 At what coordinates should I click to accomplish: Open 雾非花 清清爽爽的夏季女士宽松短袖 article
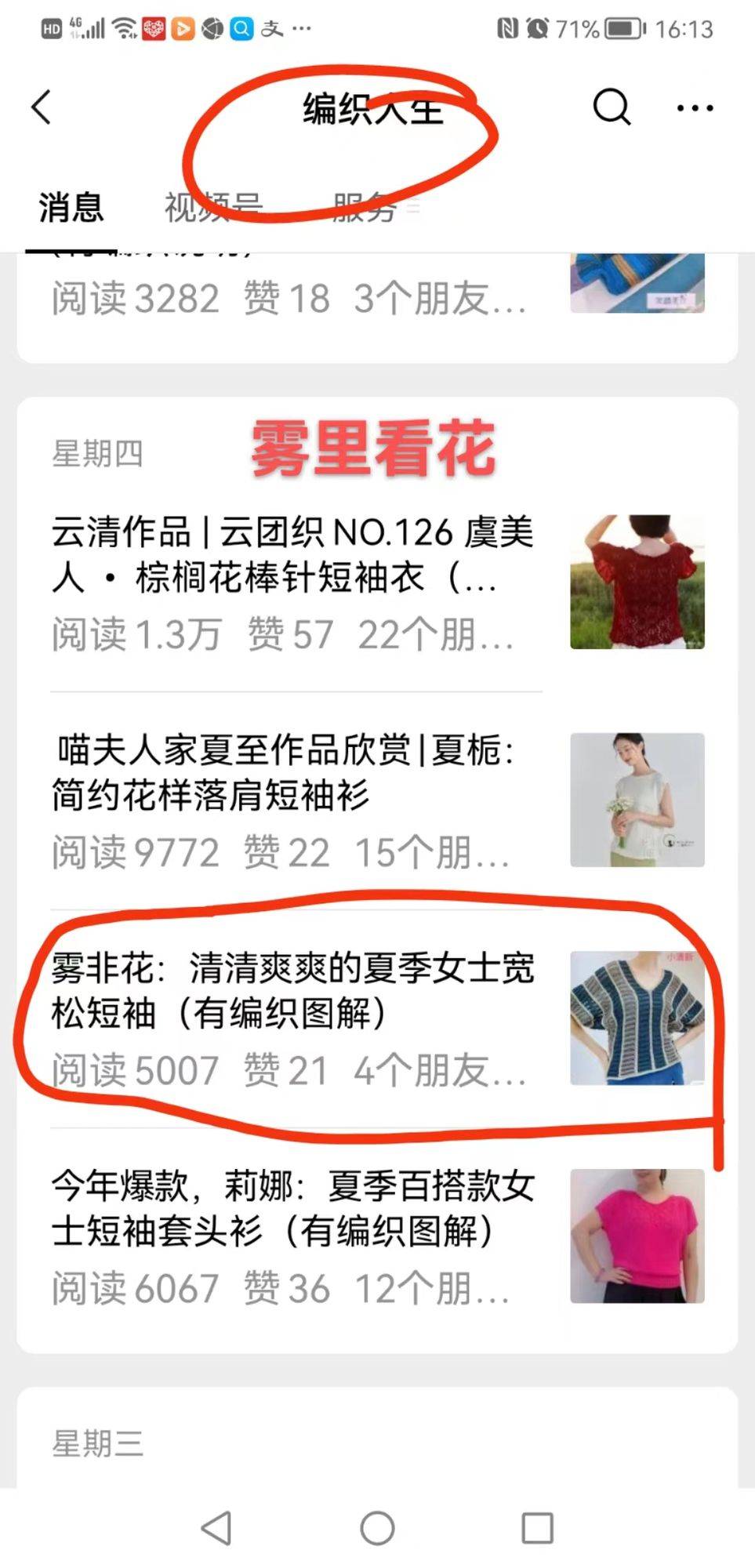(377, 1018)
